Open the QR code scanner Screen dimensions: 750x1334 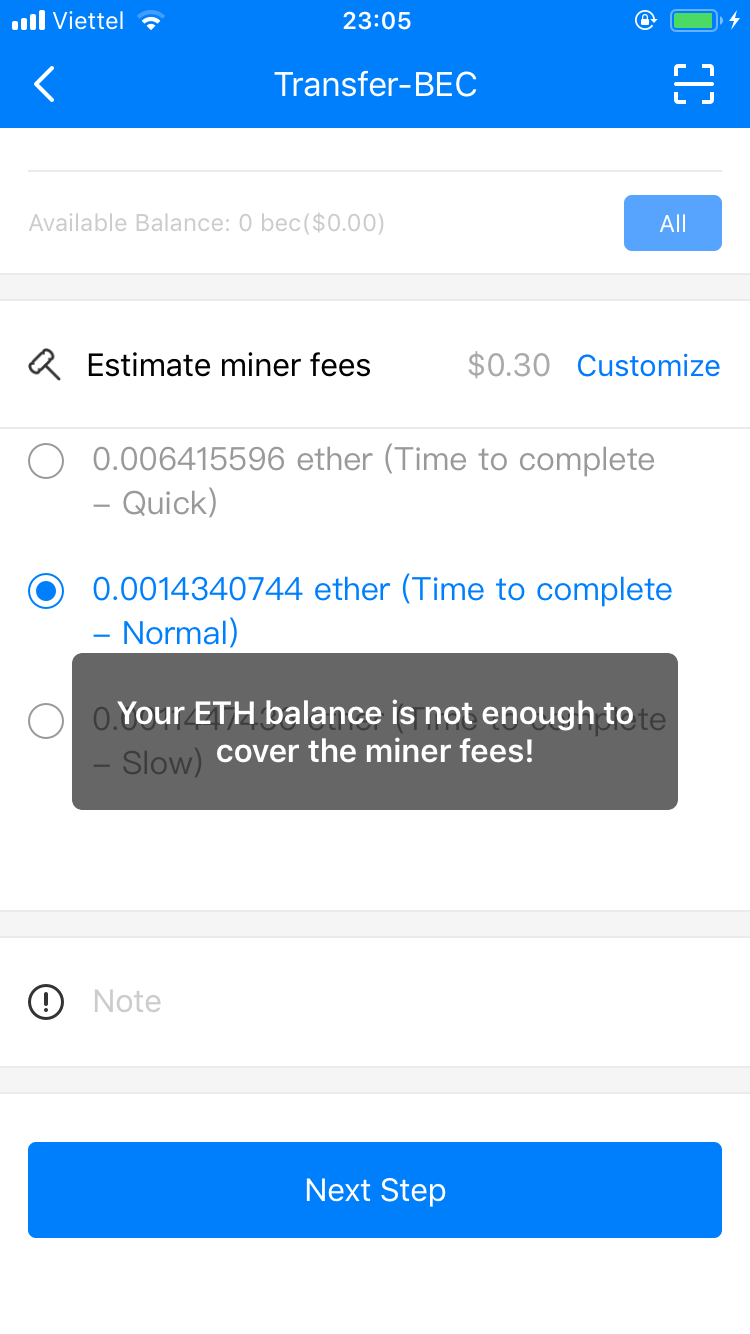693,85
